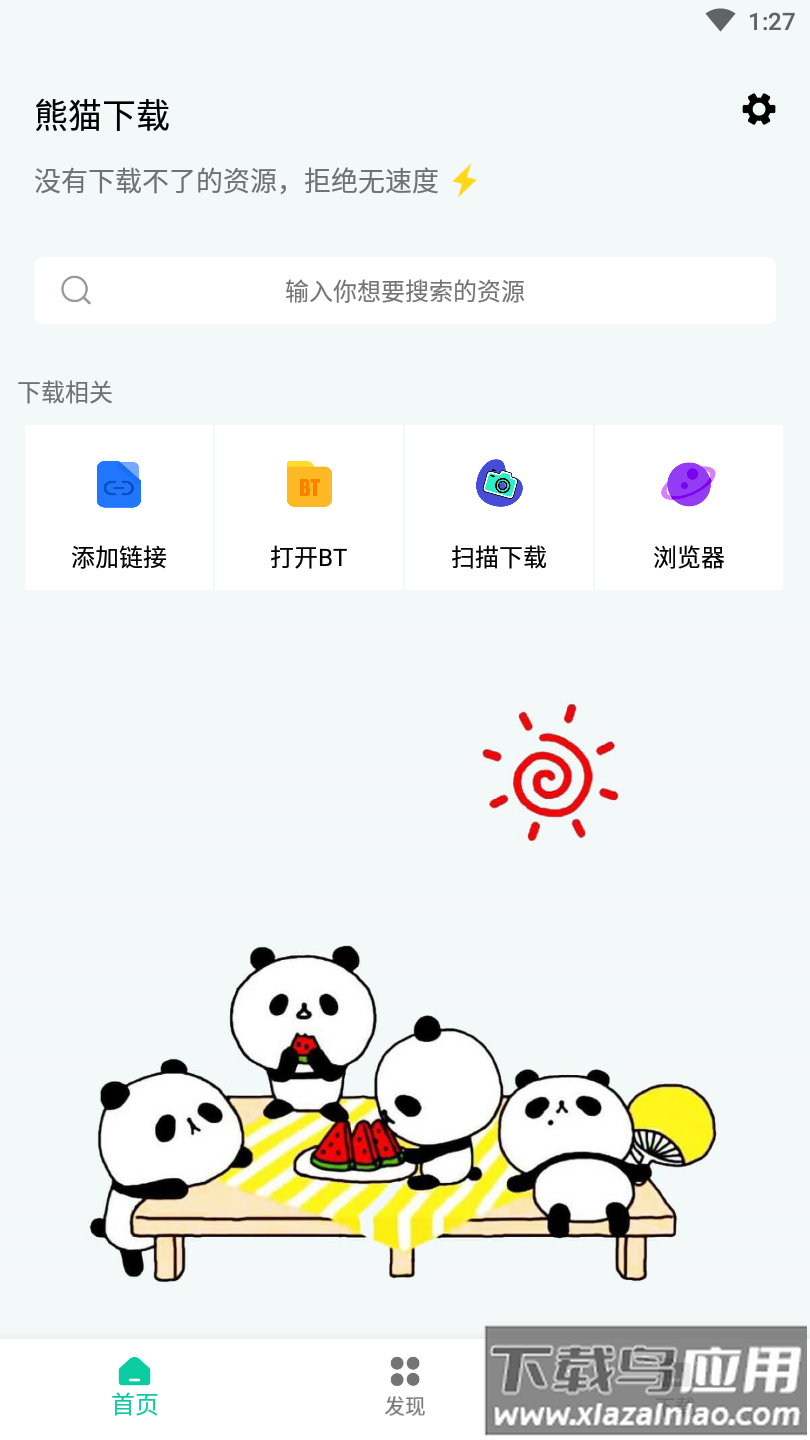The height and width of the screenshot is (1440, 810).
Task: Open the settings gear icon
Action: (x=759, y=109)
